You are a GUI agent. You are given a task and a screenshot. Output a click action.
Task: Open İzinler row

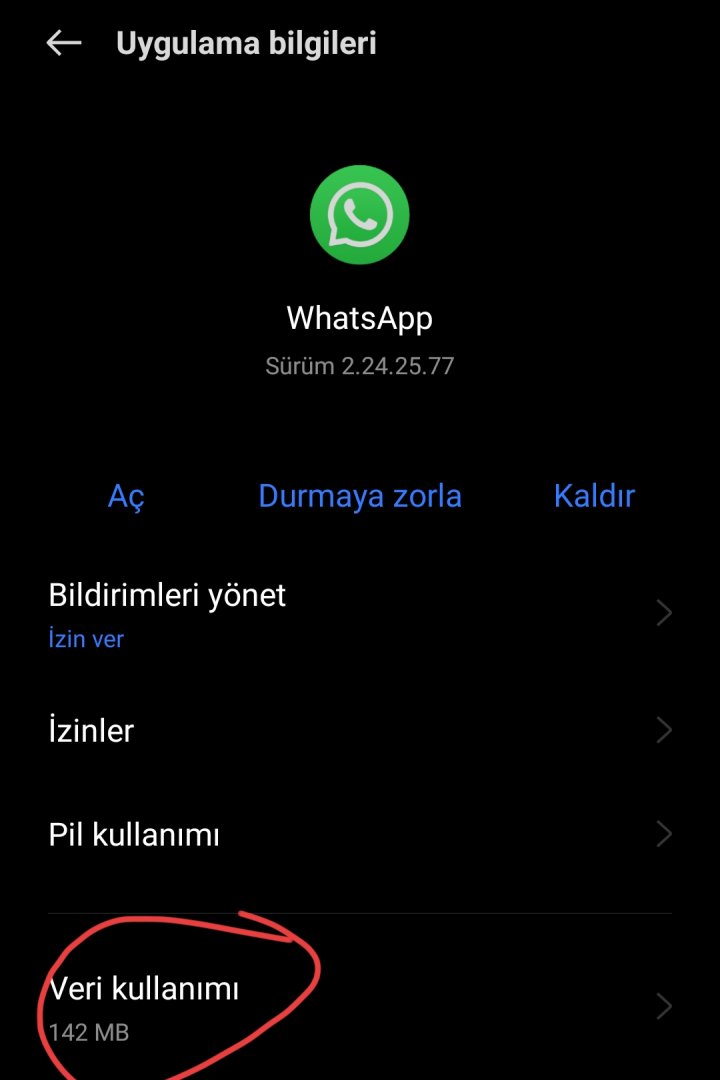pyautogui.click(x=360, y=731)
